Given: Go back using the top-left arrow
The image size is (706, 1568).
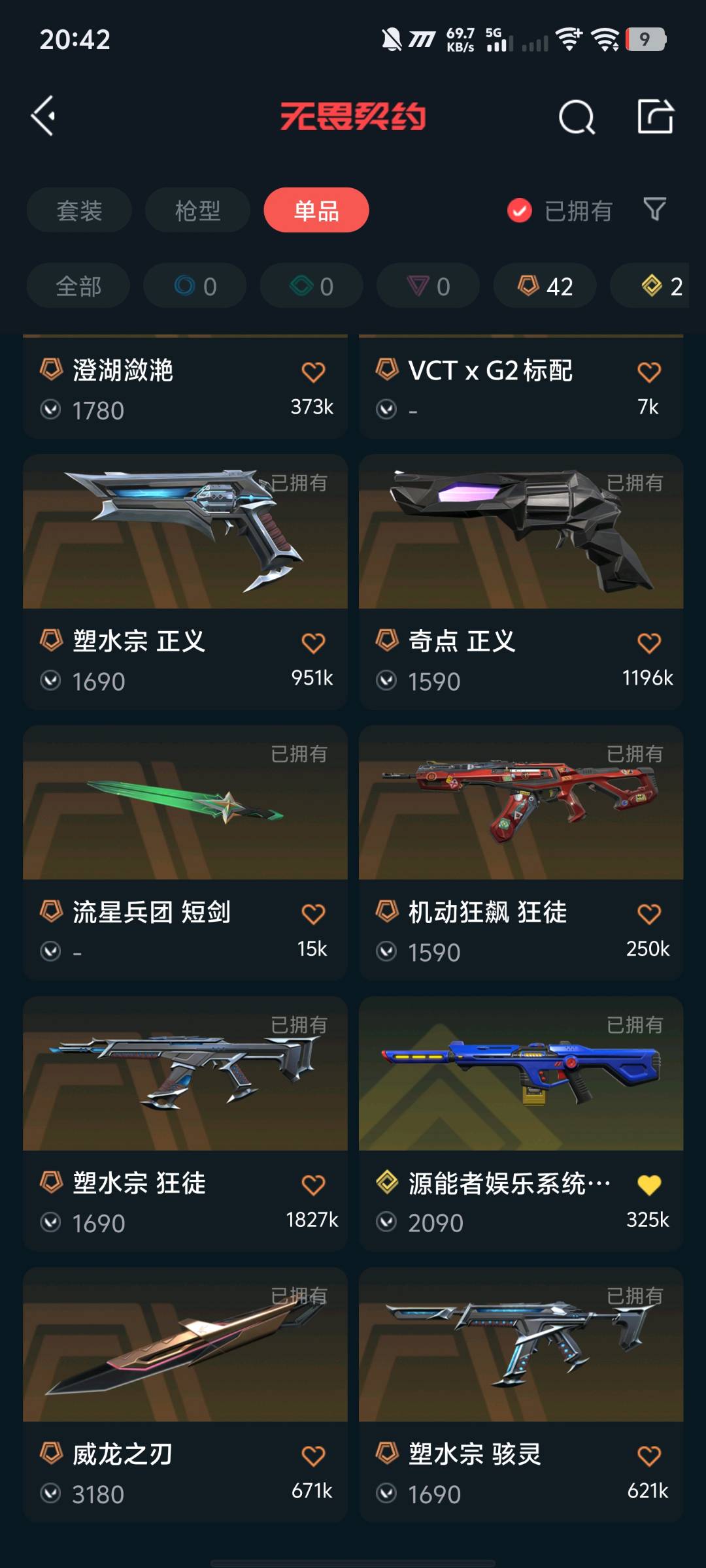Looking at the screenshot, I should [x=43, y=116].
